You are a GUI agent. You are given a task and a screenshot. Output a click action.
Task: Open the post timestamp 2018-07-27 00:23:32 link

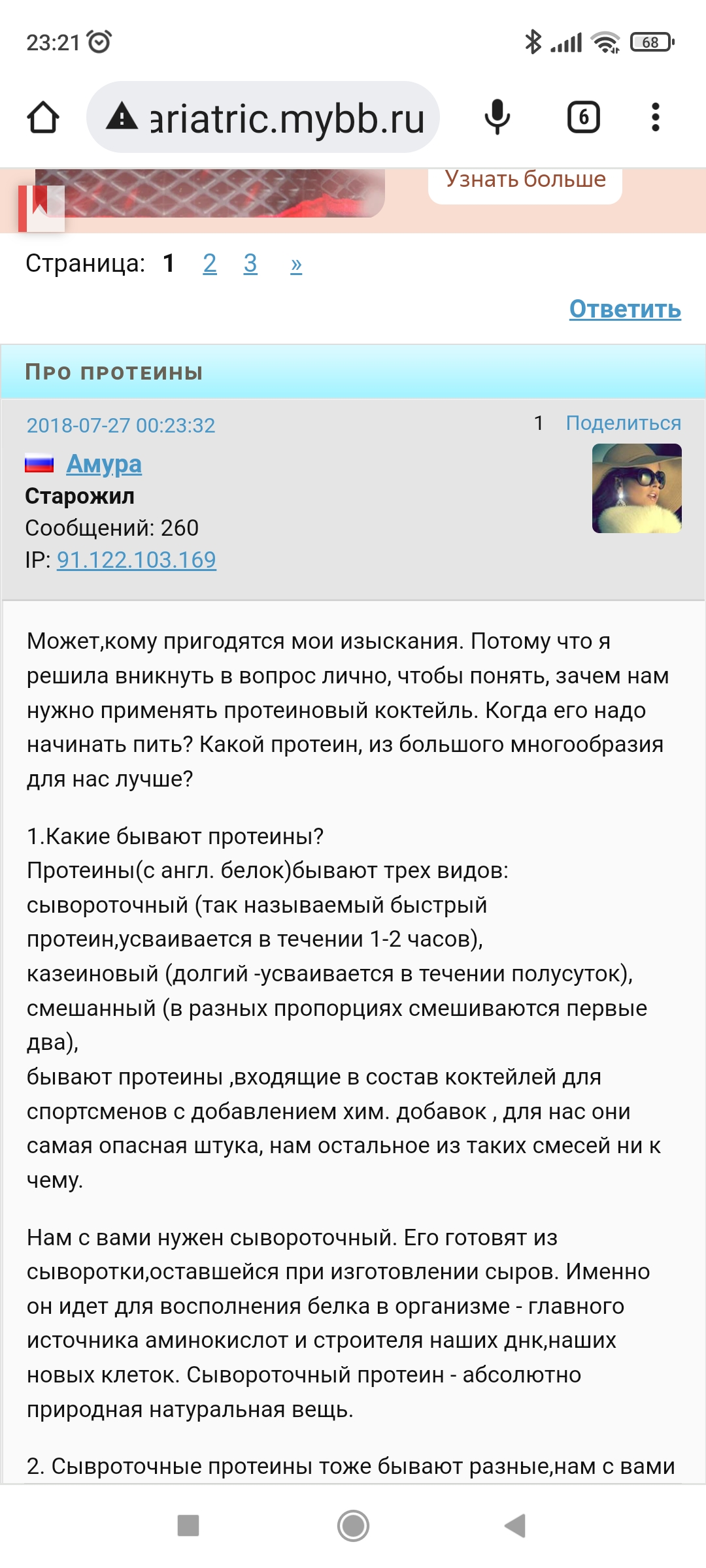(120, 425)
